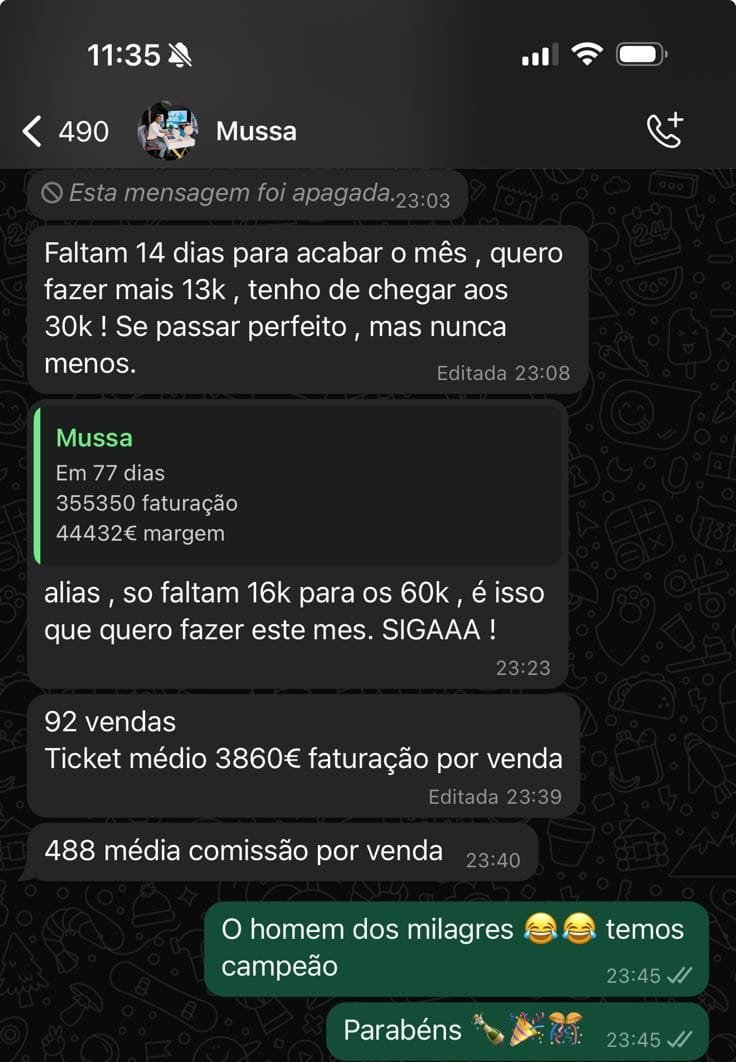The height and width of the screenshot is (1062, 736).
Task: Tap the Wi-Fi icon in the status bar
Action: point(590,55)
